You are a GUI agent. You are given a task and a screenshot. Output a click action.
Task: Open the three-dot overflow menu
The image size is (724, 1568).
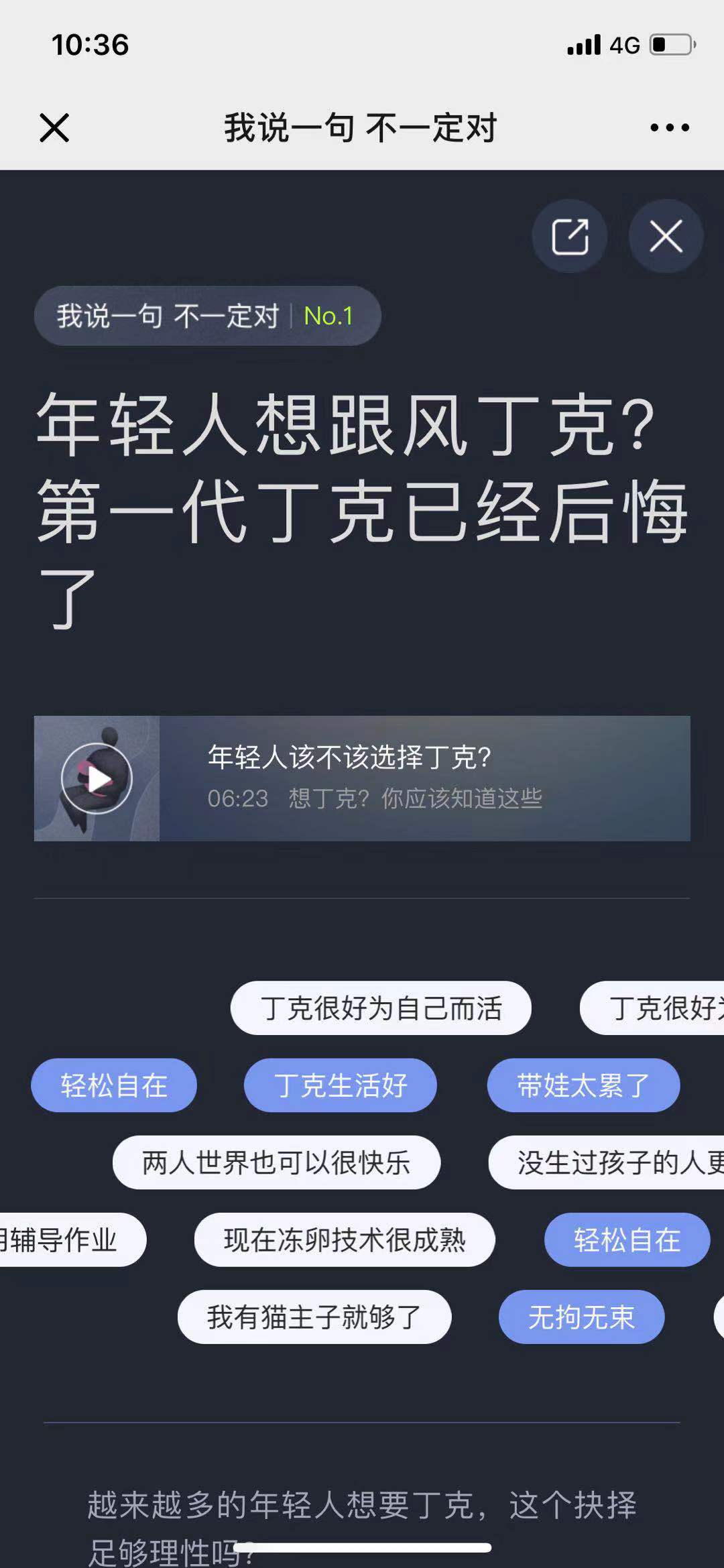[x=669, y=127]
